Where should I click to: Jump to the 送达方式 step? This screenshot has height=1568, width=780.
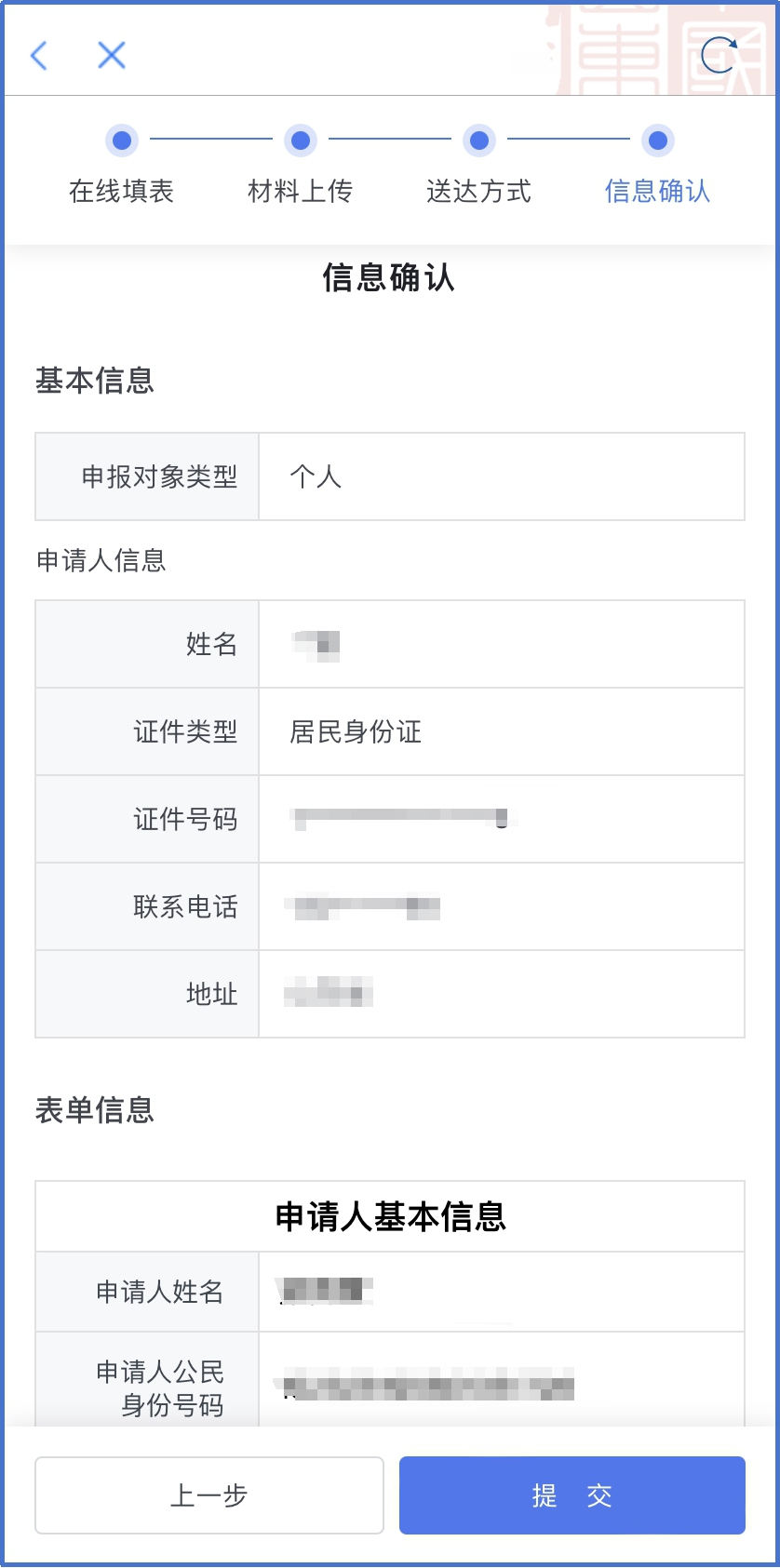coord(479,165)
